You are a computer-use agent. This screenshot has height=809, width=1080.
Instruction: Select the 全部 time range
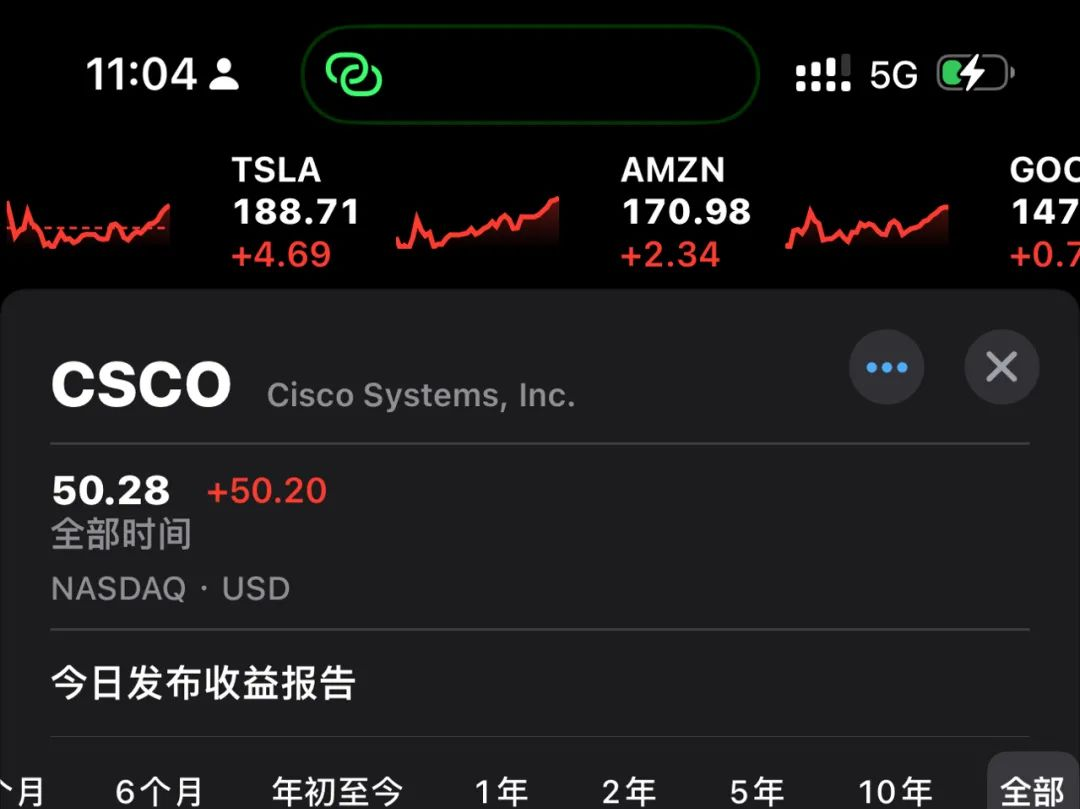click(x=1032, y=790)
